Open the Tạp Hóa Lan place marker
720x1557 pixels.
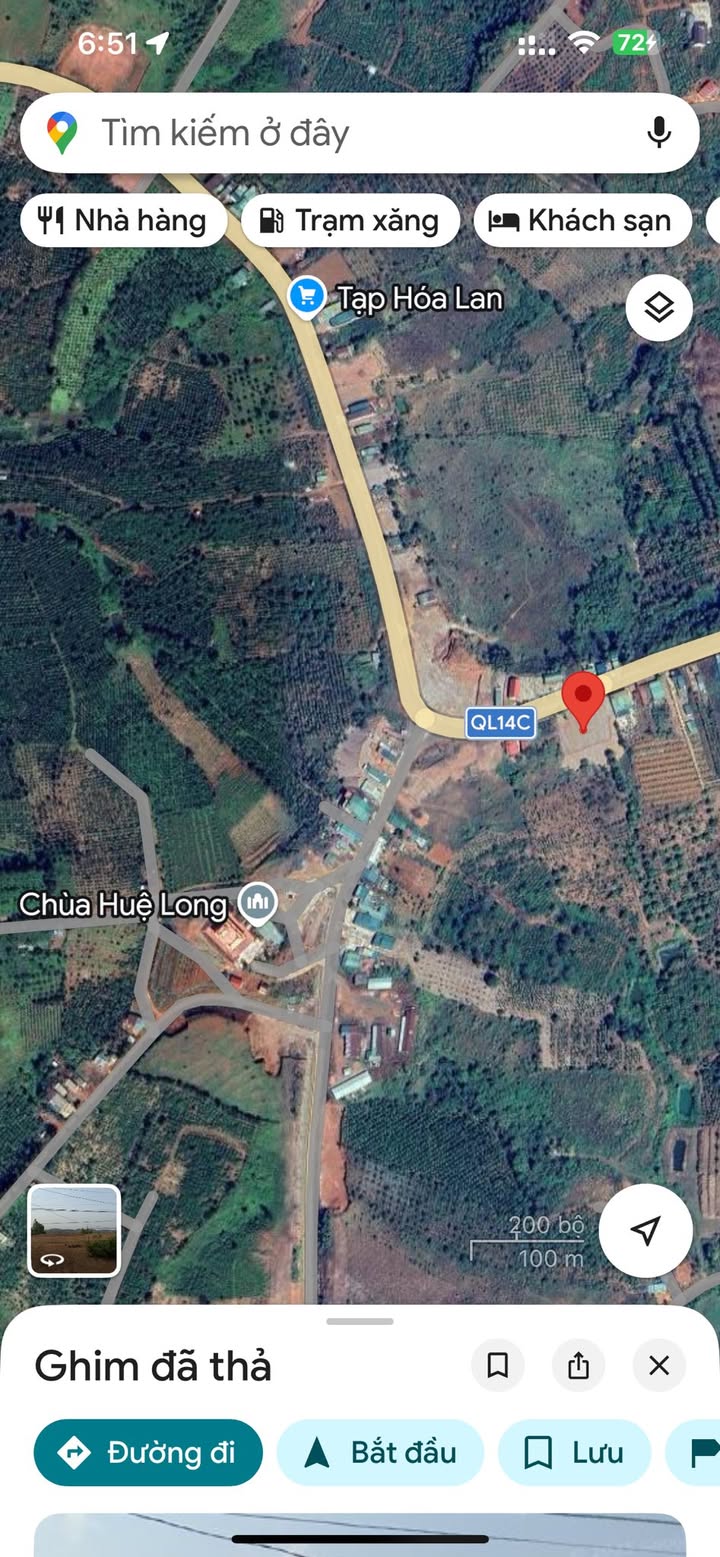[x=306, y=297]
